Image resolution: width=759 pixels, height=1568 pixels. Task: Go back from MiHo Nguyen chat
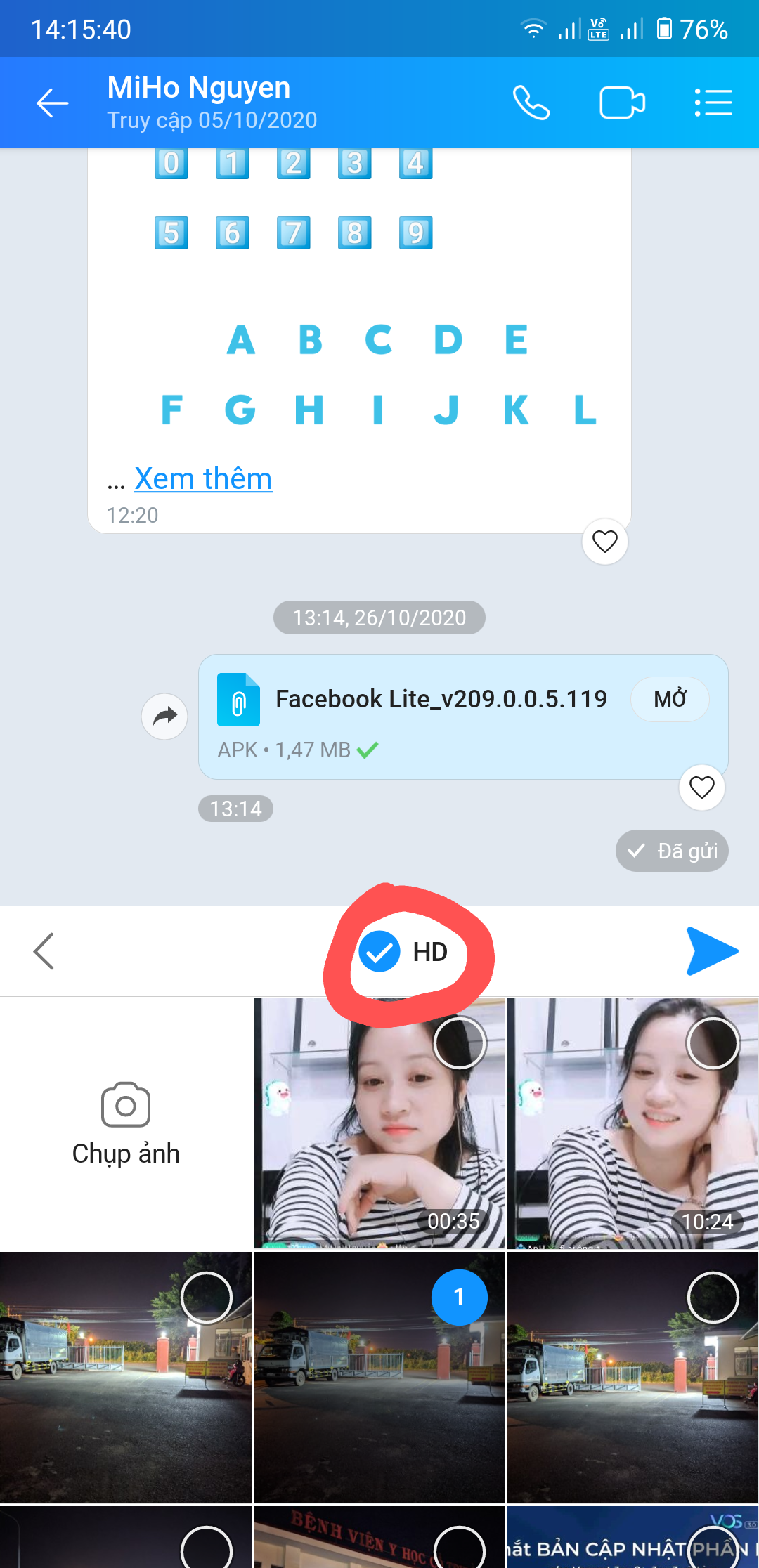(x=53, y=103)
